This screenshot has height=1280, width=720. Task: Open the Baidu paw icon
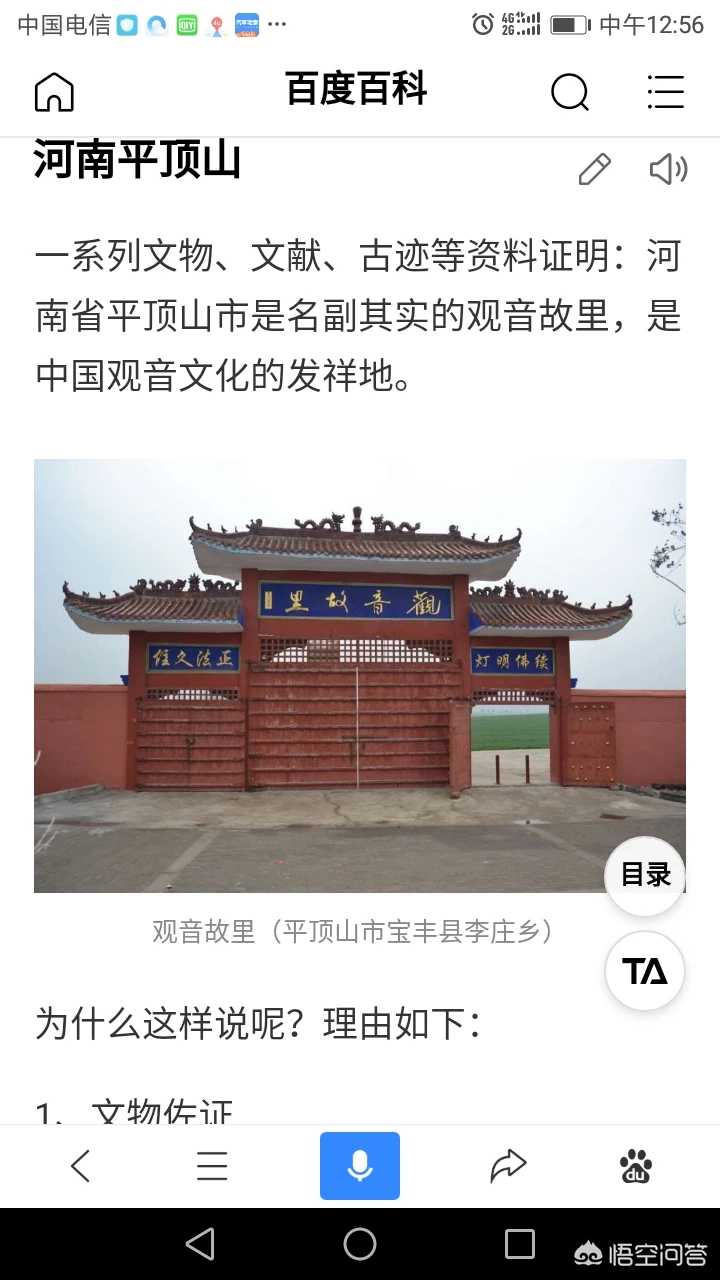pyautogui.click(x=636, y=1166)
